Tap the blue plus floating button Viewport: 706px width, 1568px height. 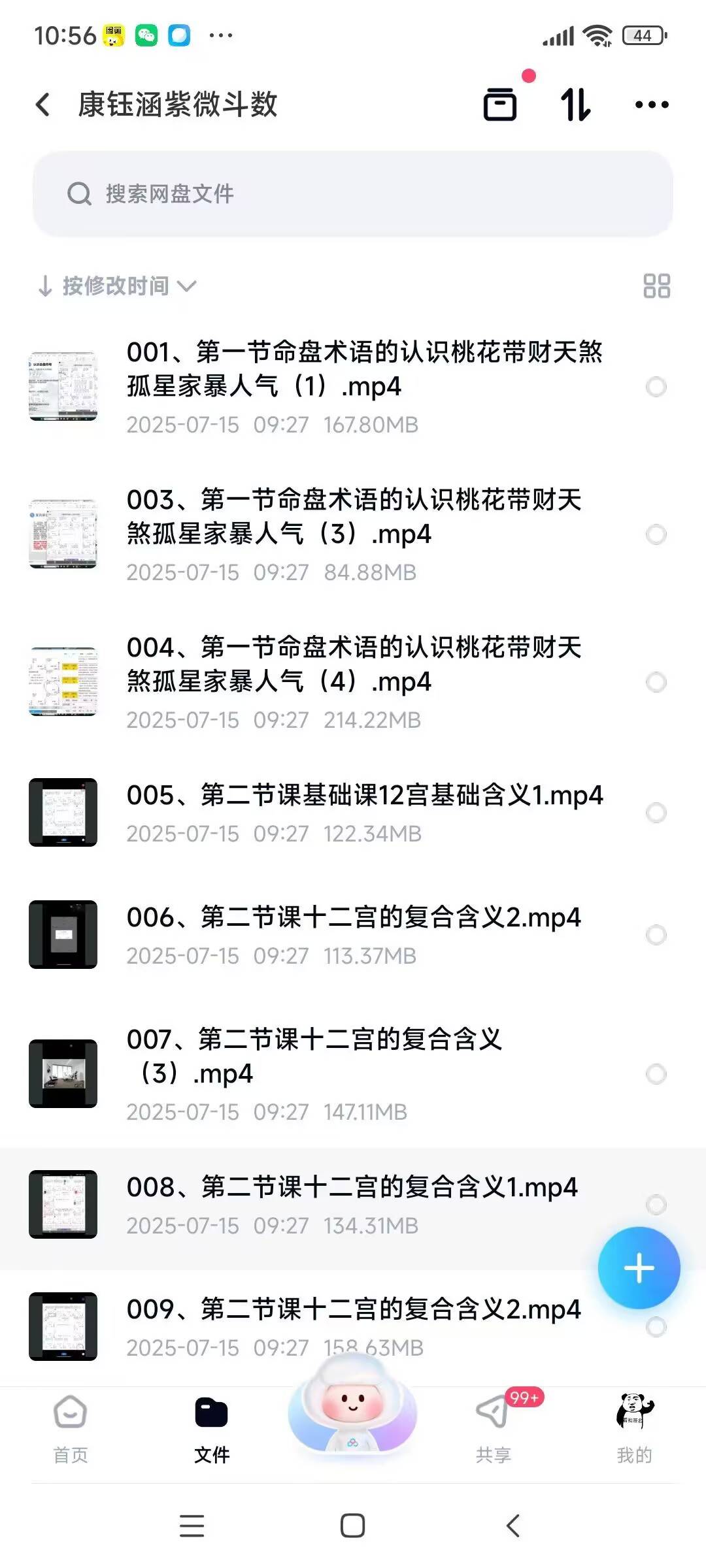click(x=639, y=1268)
